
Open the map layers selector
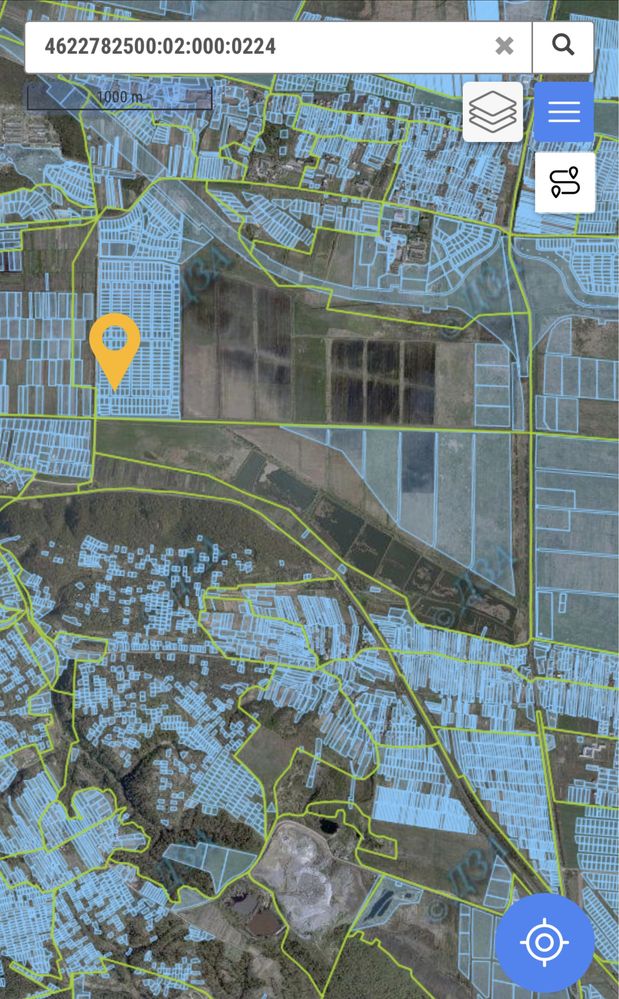coord(493,112)
